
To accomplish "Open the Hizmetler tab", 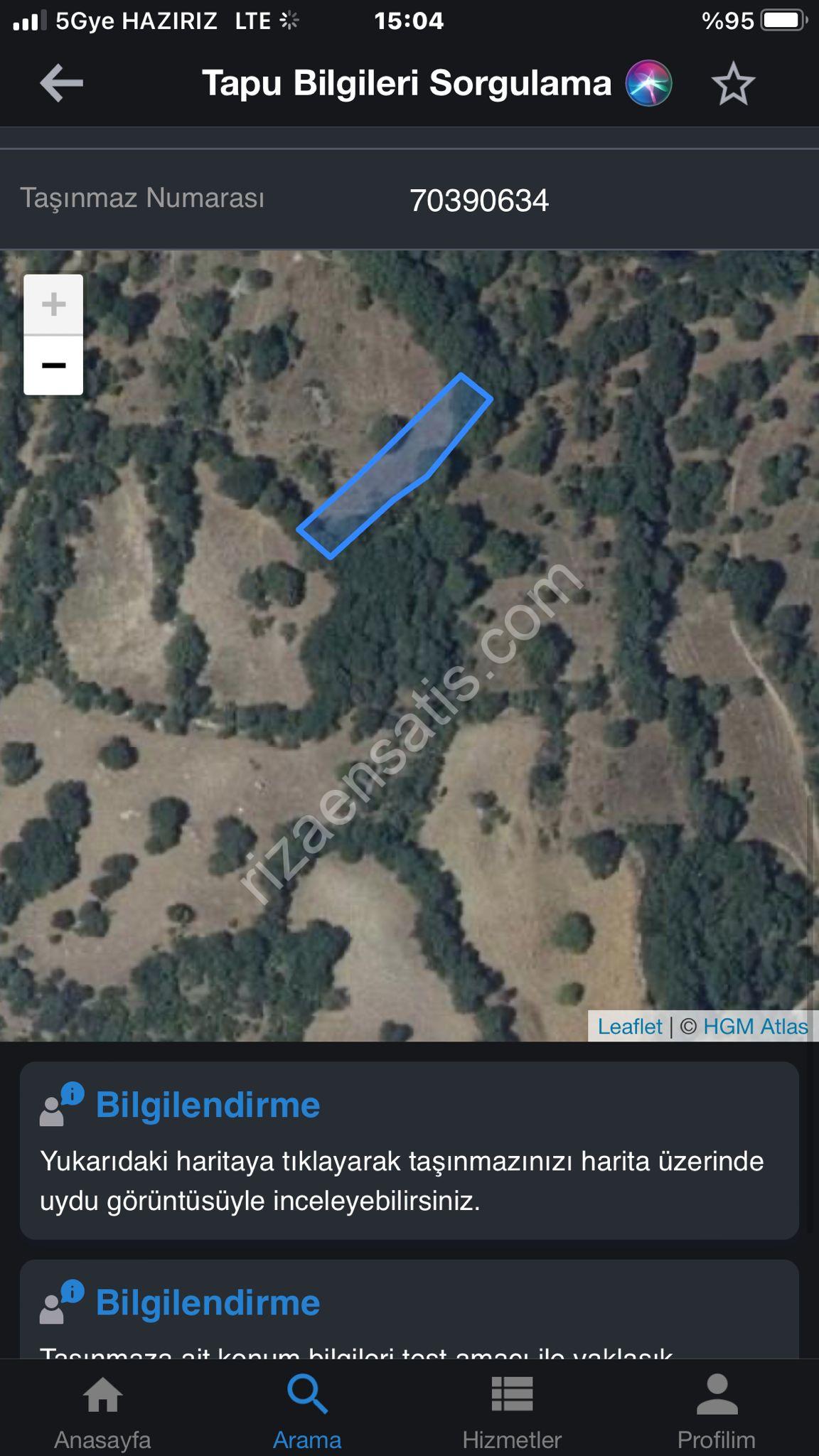I will pyautogui.click(x=512, y=1410).
